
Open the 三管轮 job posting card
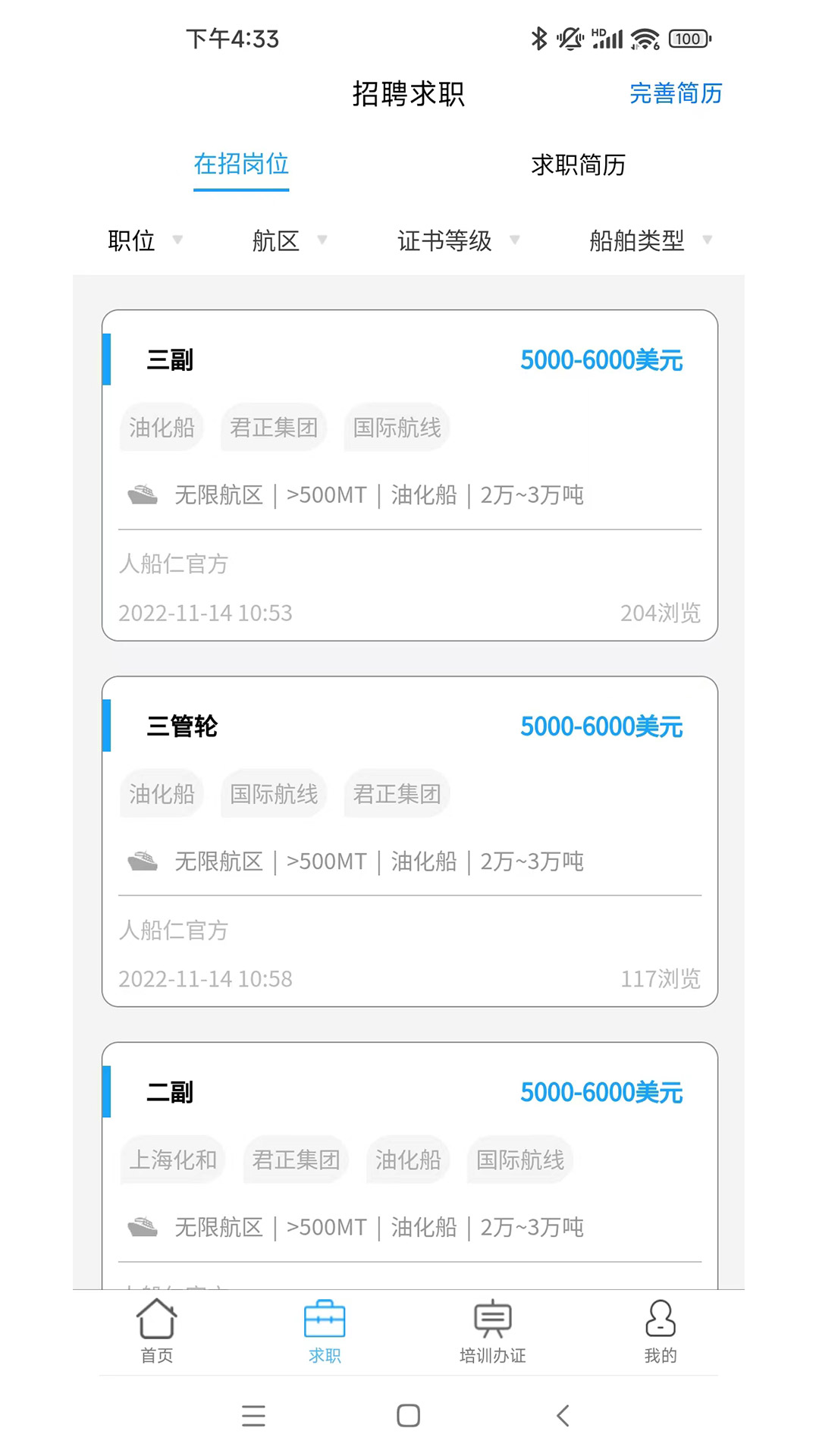click(409, 841)
